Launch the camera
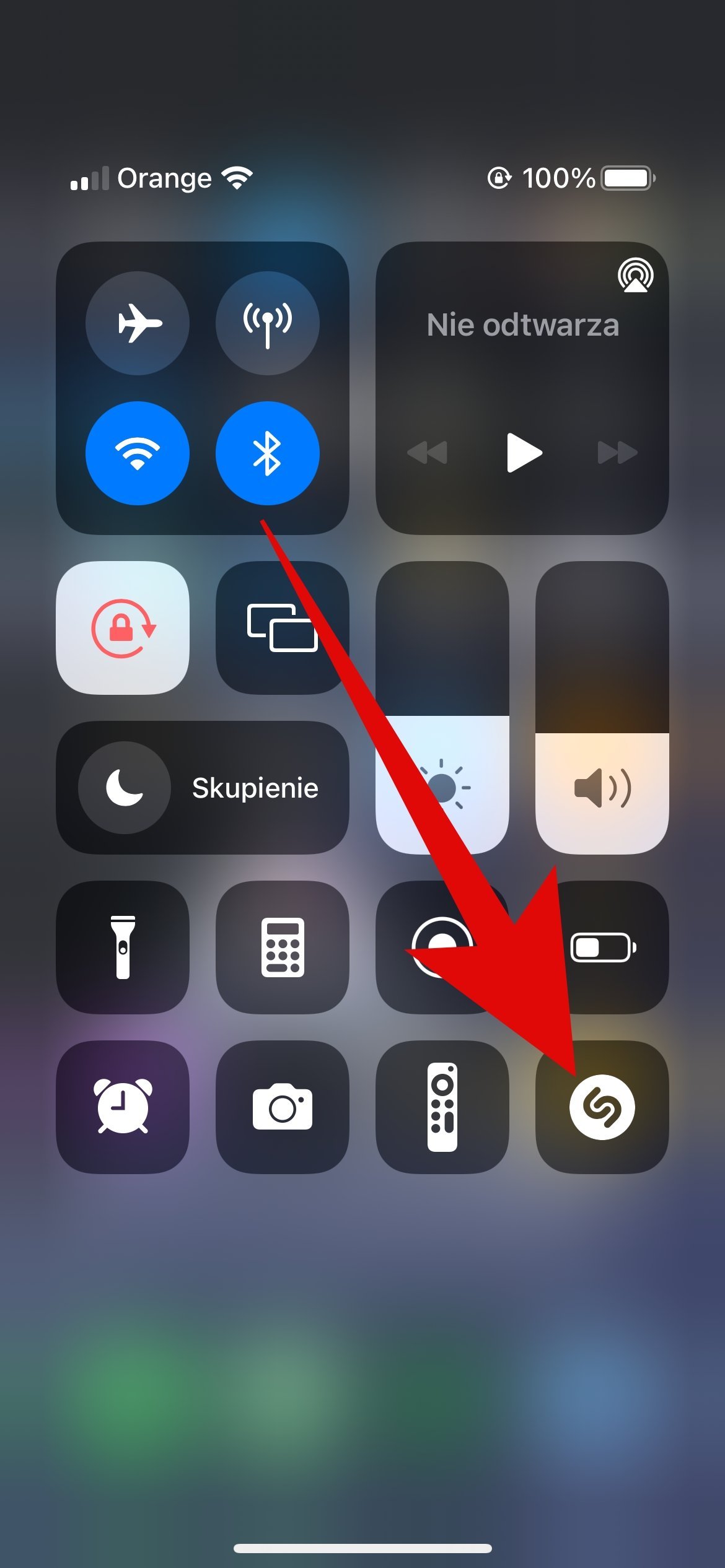This screenshot has height=1568, width=725. [x=283, y=1107]
